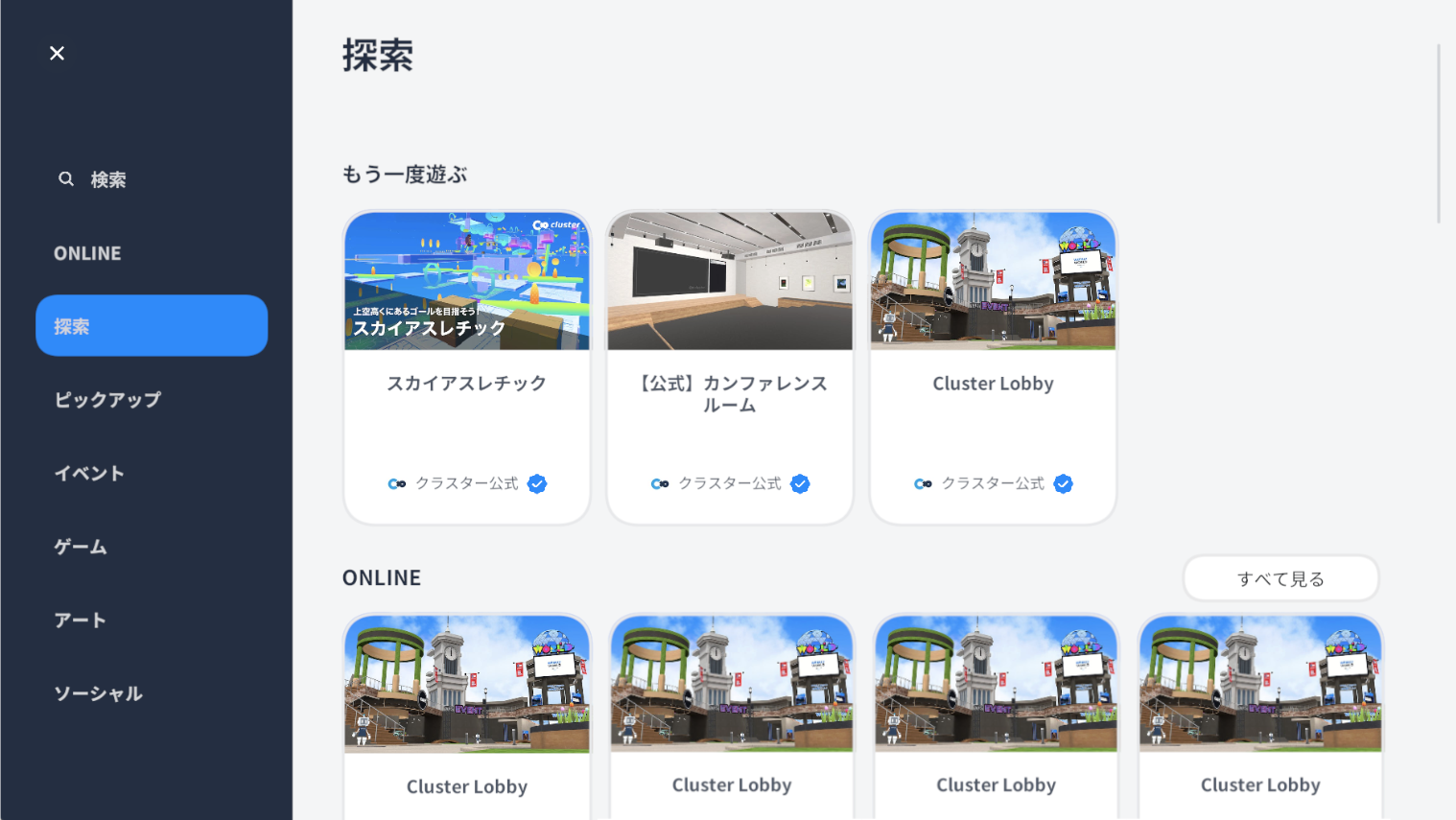Open Cluster Lobby under もう一度遊ぶ
Image resolution: width=1456 pixels, height=820 pixels.
993,367
